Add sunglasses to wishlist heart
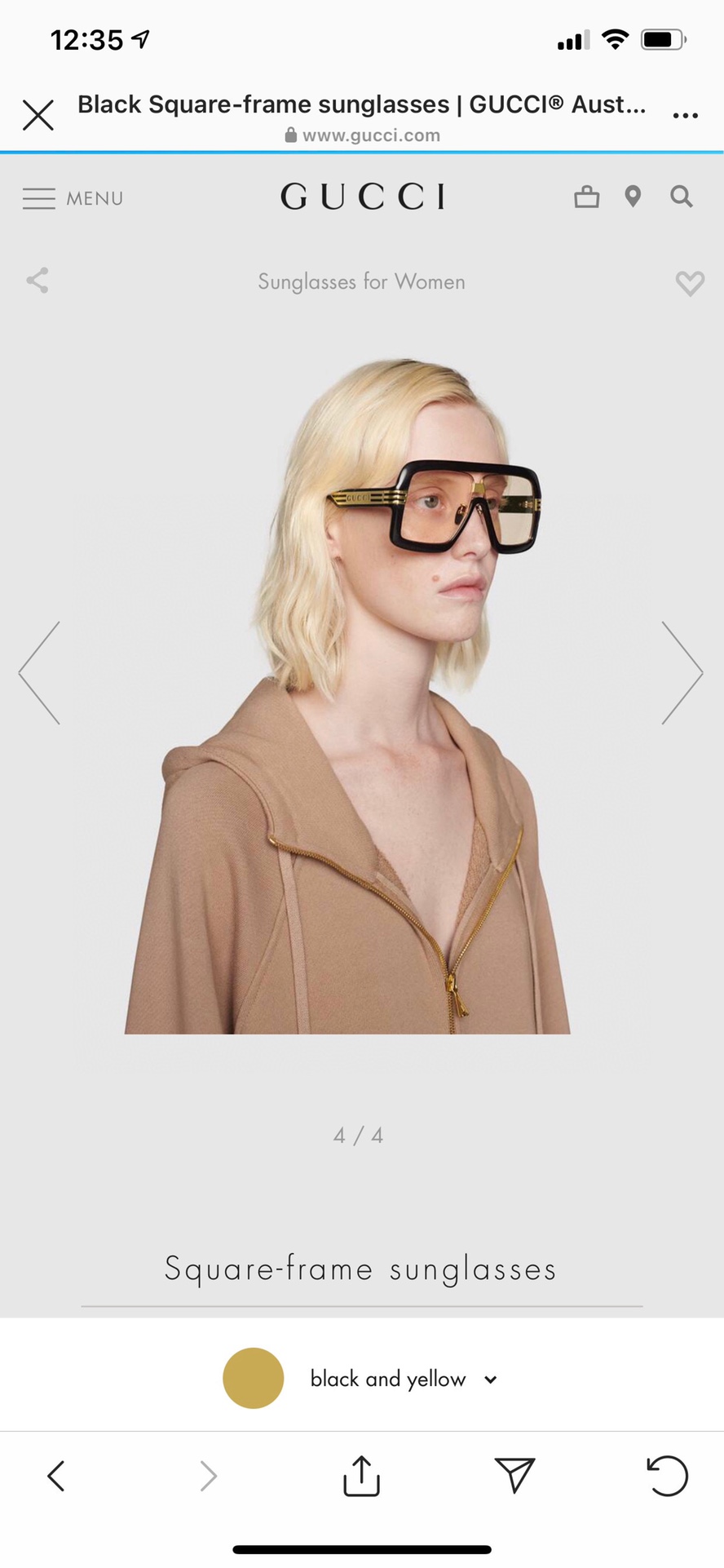Screen dimensions: 724x1568 point(689,283)
